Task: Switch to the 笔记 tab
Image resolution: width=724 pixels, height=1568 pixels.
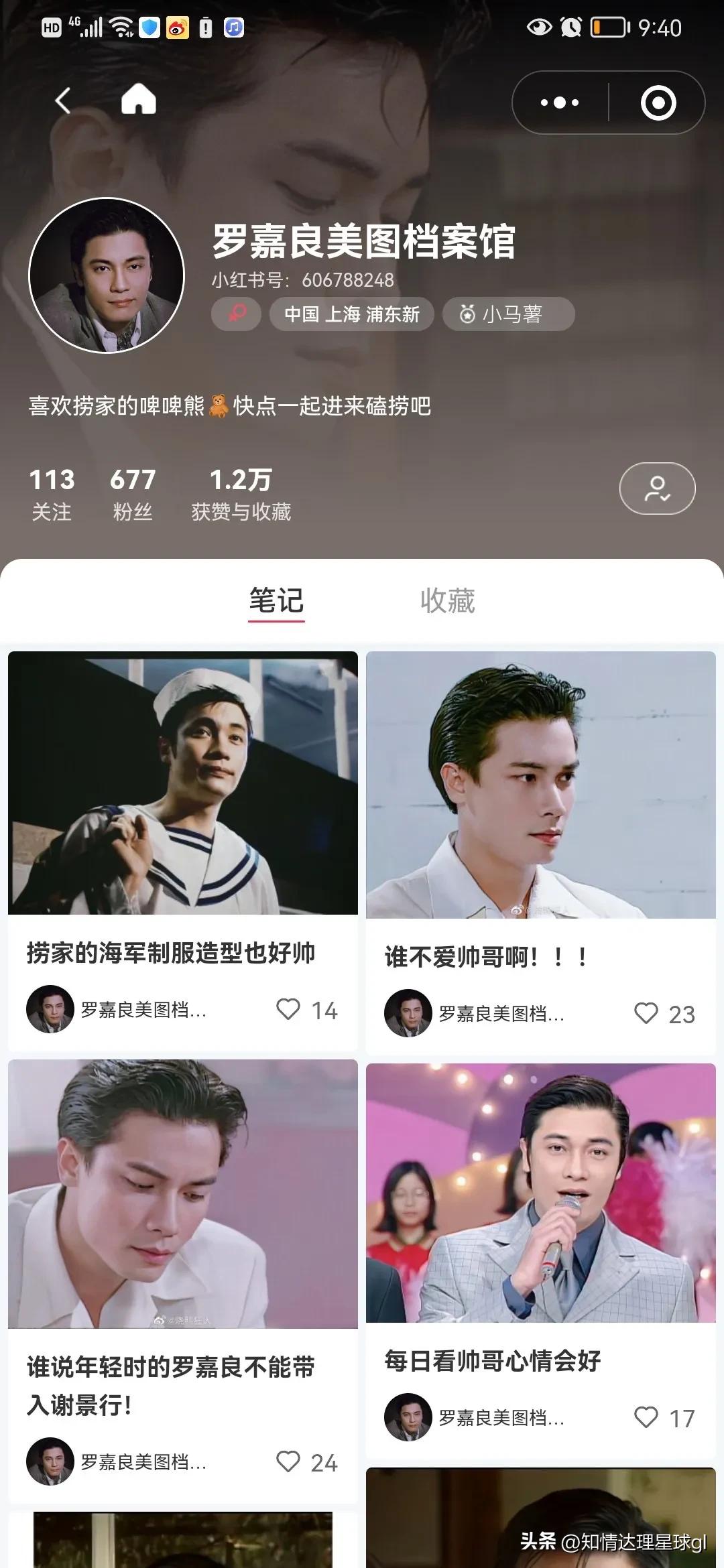Action: coord(276,602)
